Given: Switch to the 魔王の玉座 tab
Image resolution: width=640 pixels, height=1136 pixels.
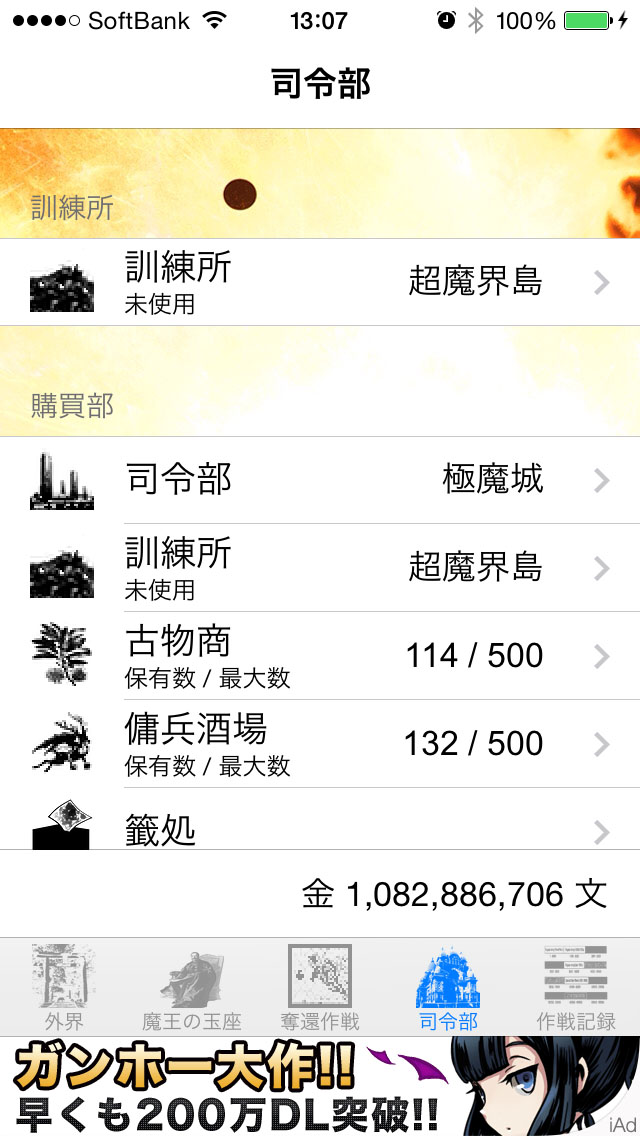Looking at the screenshot, I should pos(192,987).
